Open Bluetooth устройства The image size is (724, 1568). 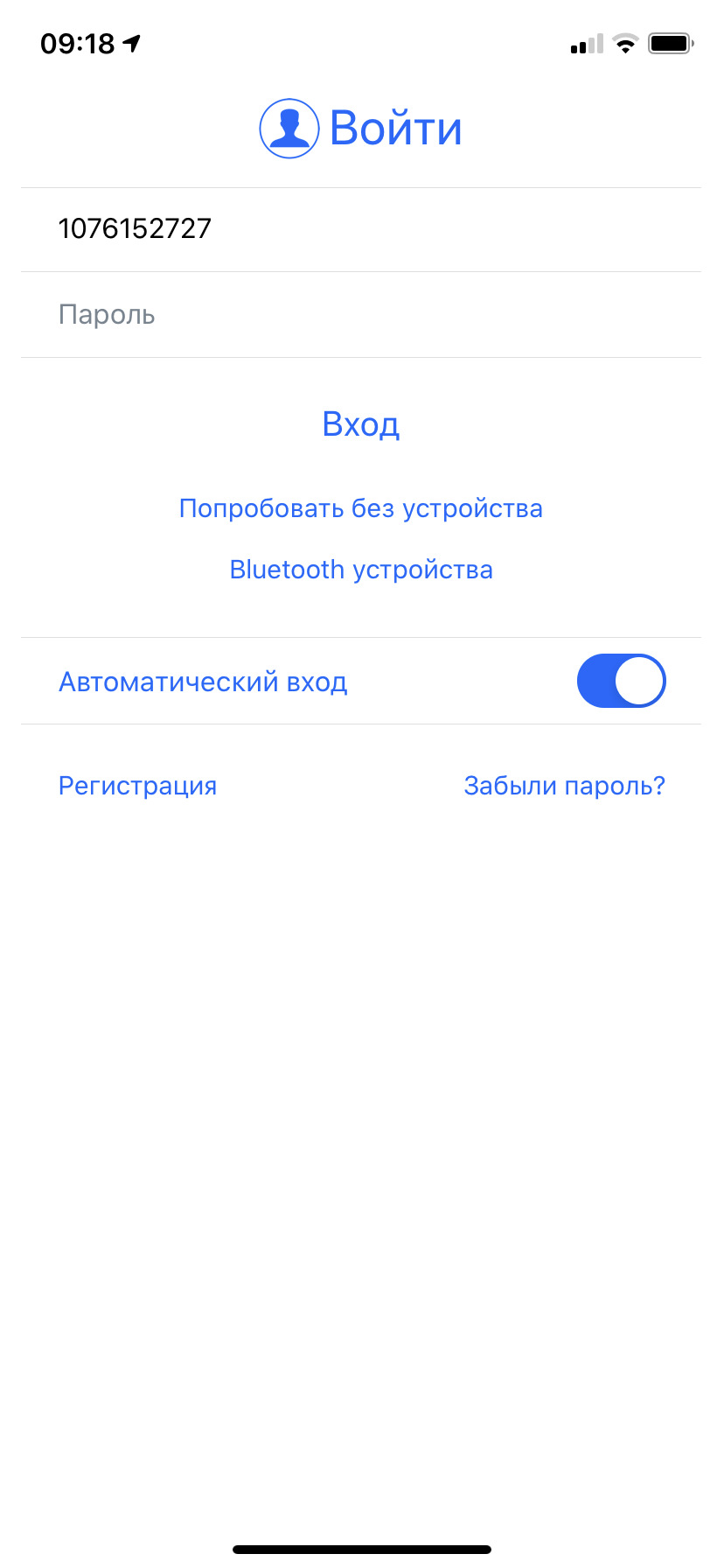tap(361, 570)
